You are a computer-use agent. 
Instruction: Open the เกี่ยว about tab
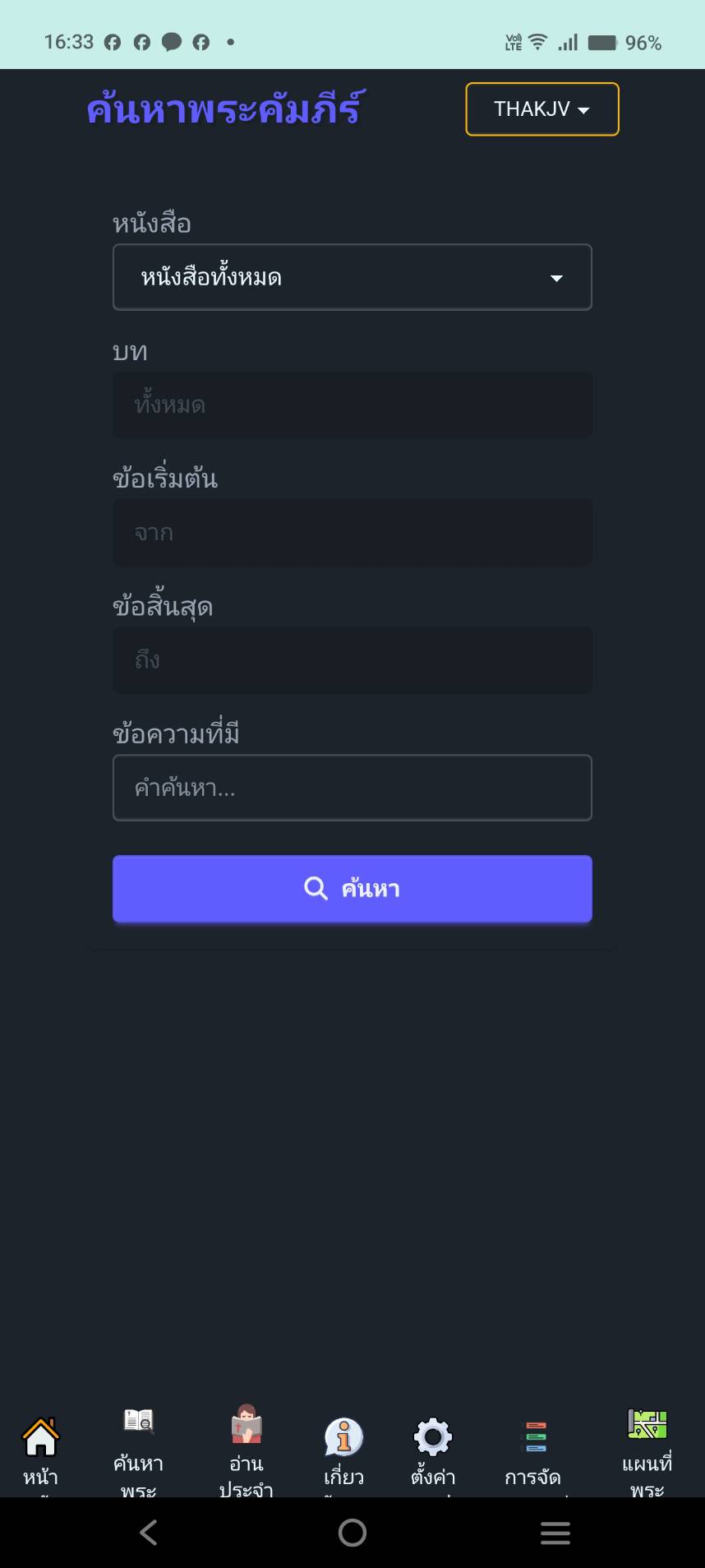343,1452
